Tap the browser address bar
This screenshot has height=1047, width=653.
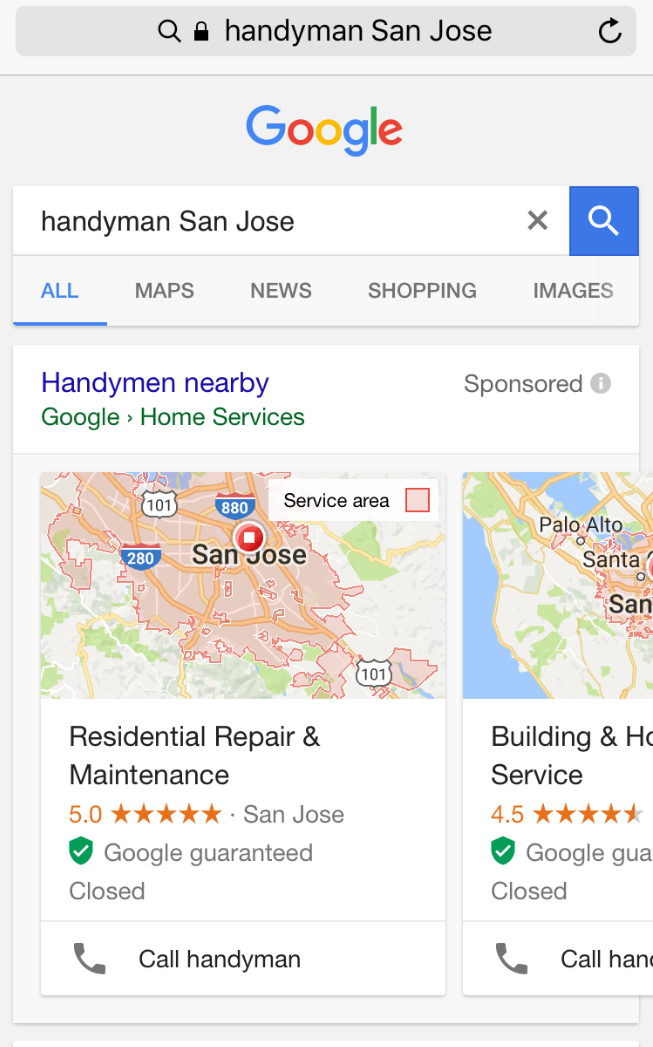[325, 31]
